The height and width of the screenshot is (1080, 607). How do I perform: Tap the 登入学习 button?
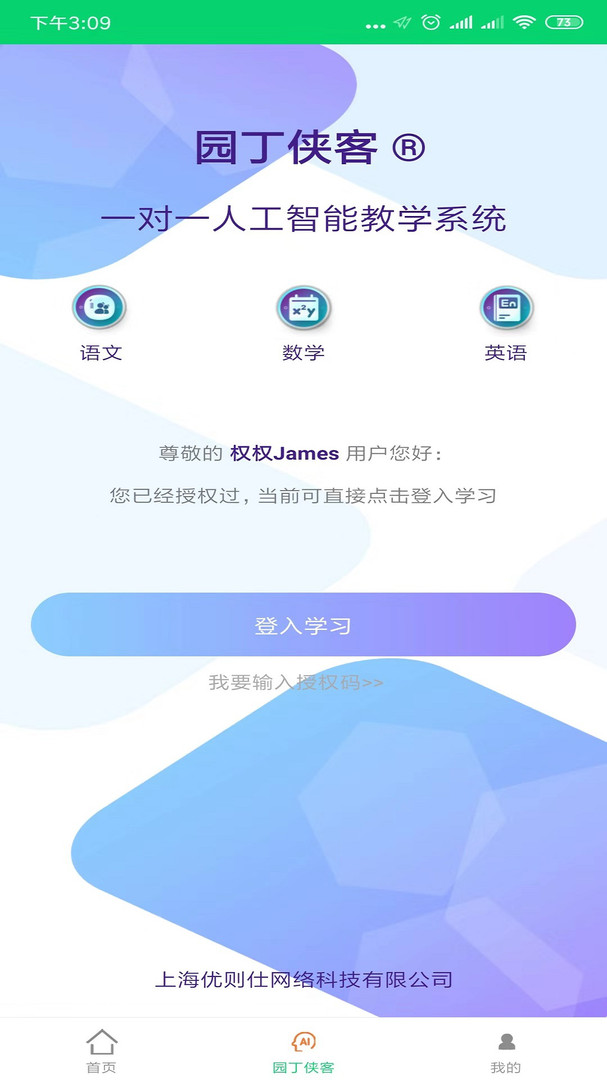click(303, 625)
